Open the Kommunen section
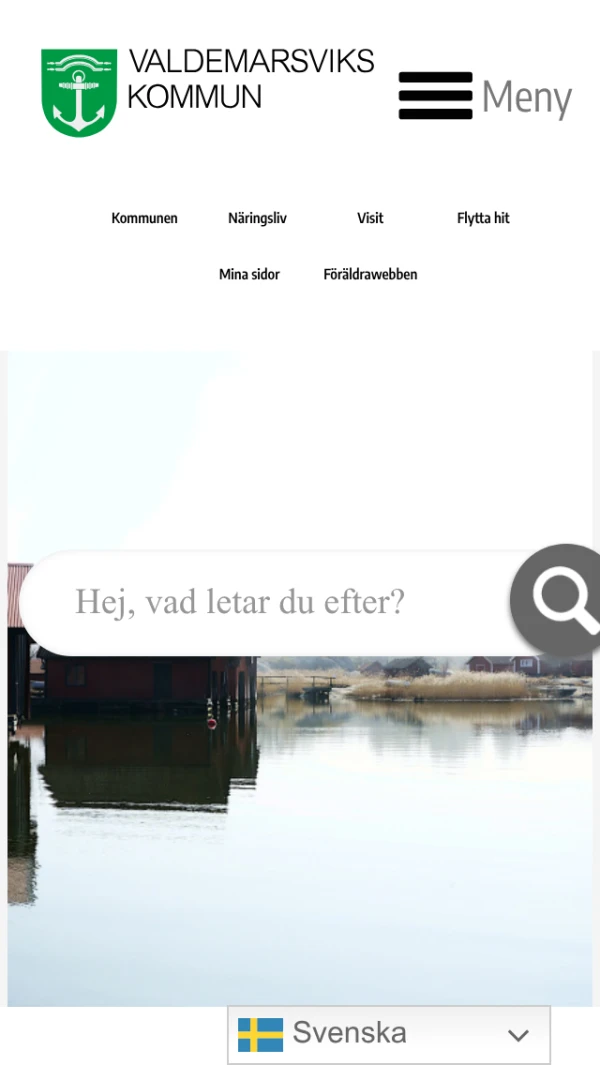The height and width of the screenshot is (1065, 600). 144,218
